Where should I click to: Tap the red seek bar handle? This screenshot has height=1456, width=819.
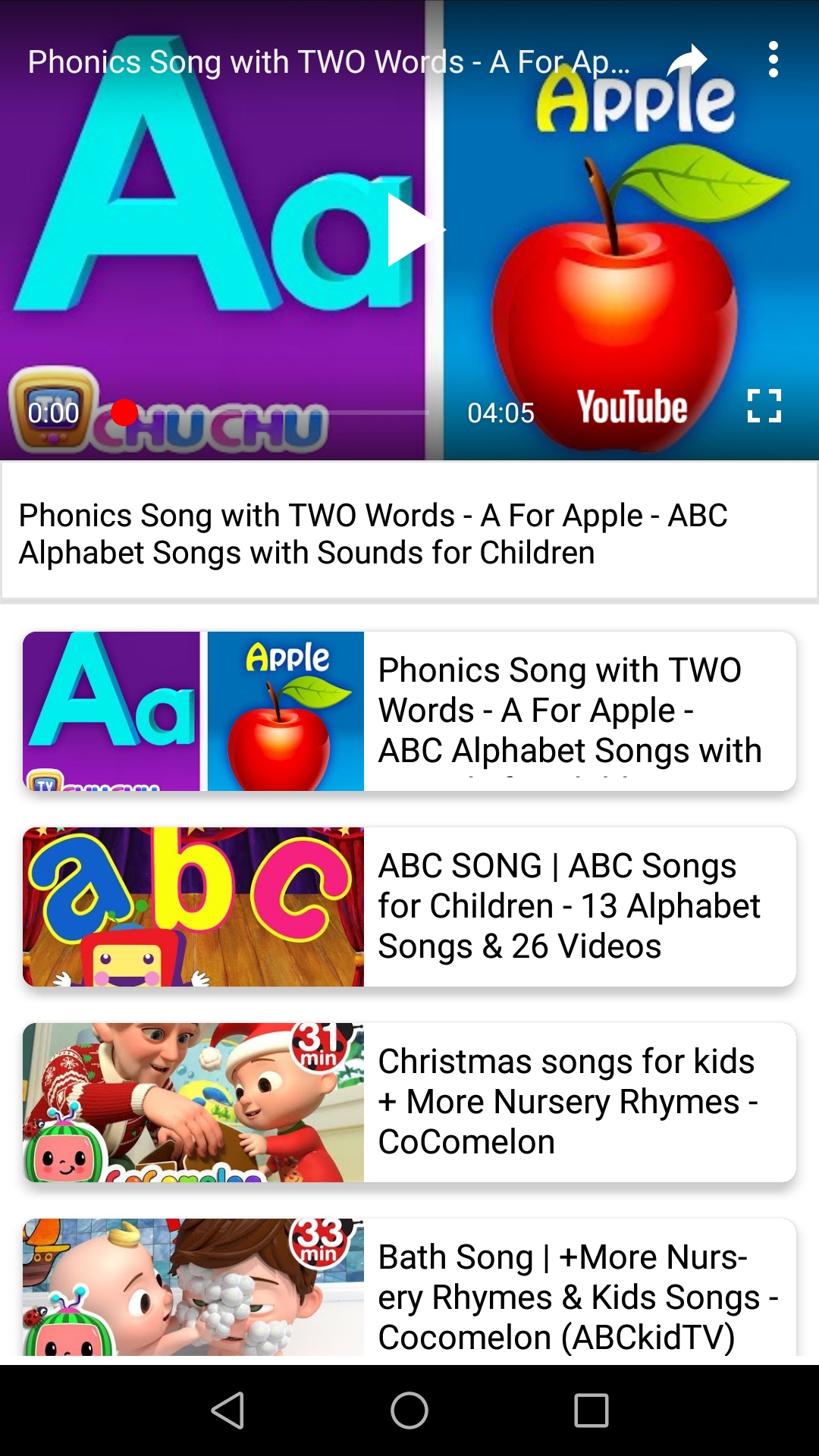pos(124,413)
